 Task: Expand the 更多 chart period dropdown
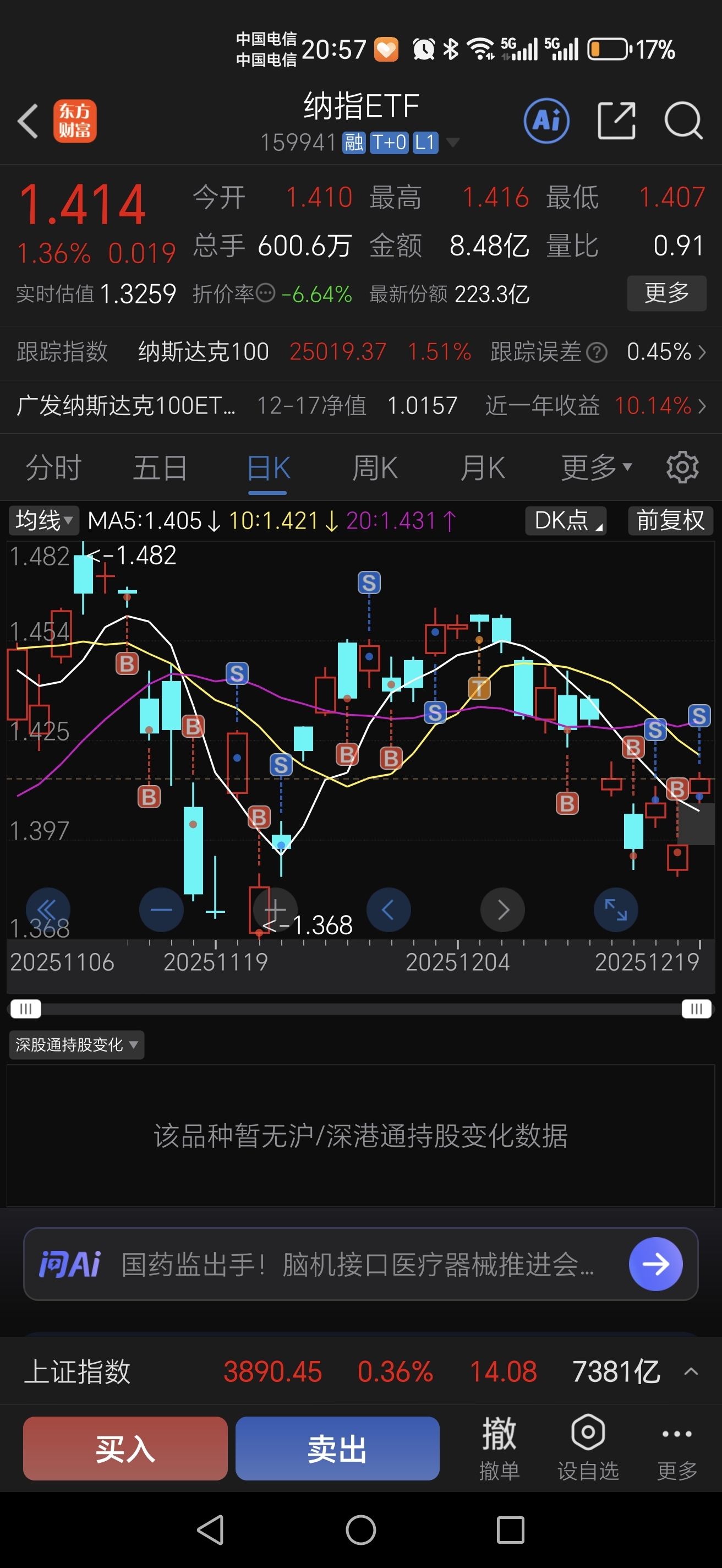tap(596, 468)
